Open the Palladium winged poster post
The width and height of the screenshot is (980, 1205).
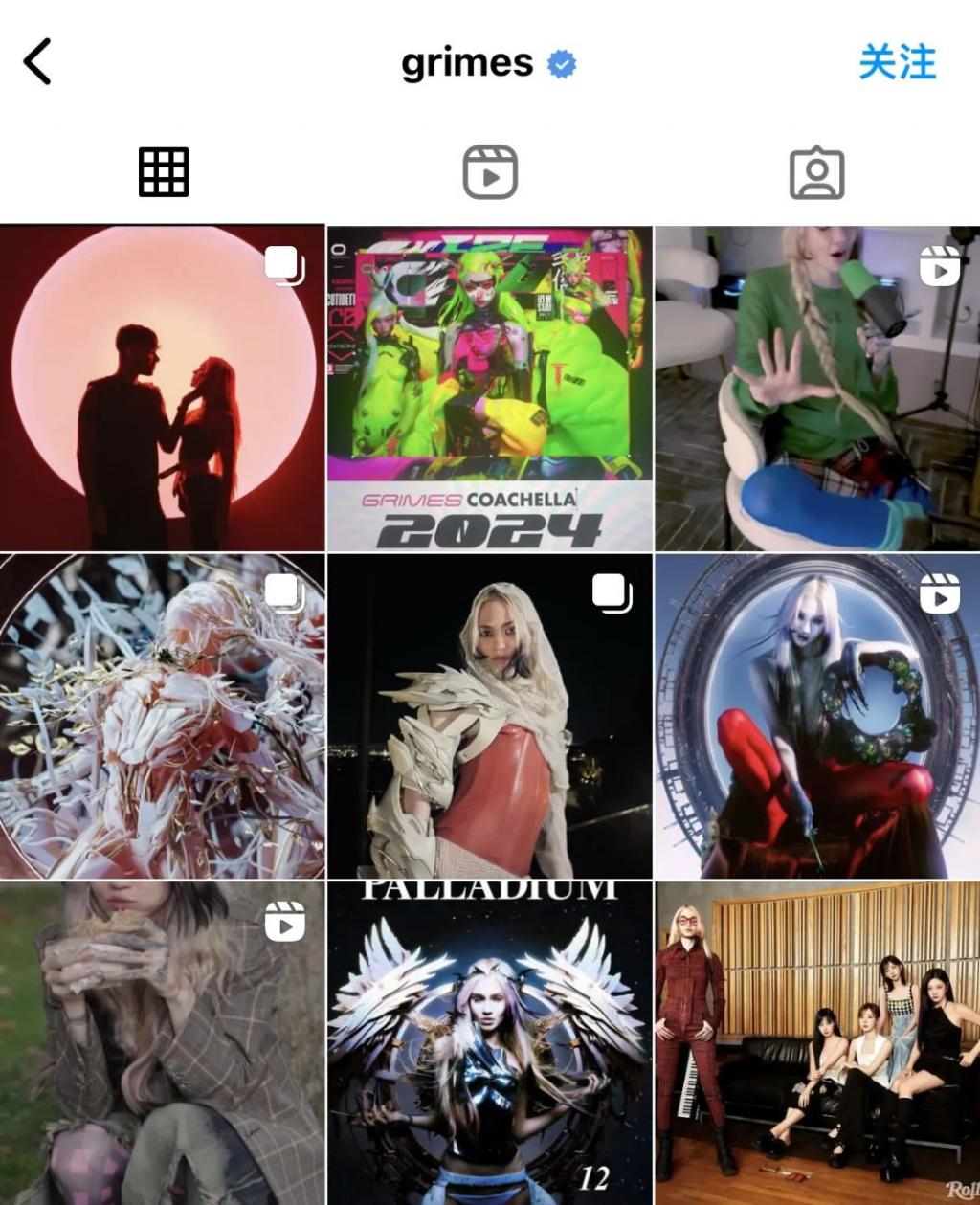tap(489, 1043)
